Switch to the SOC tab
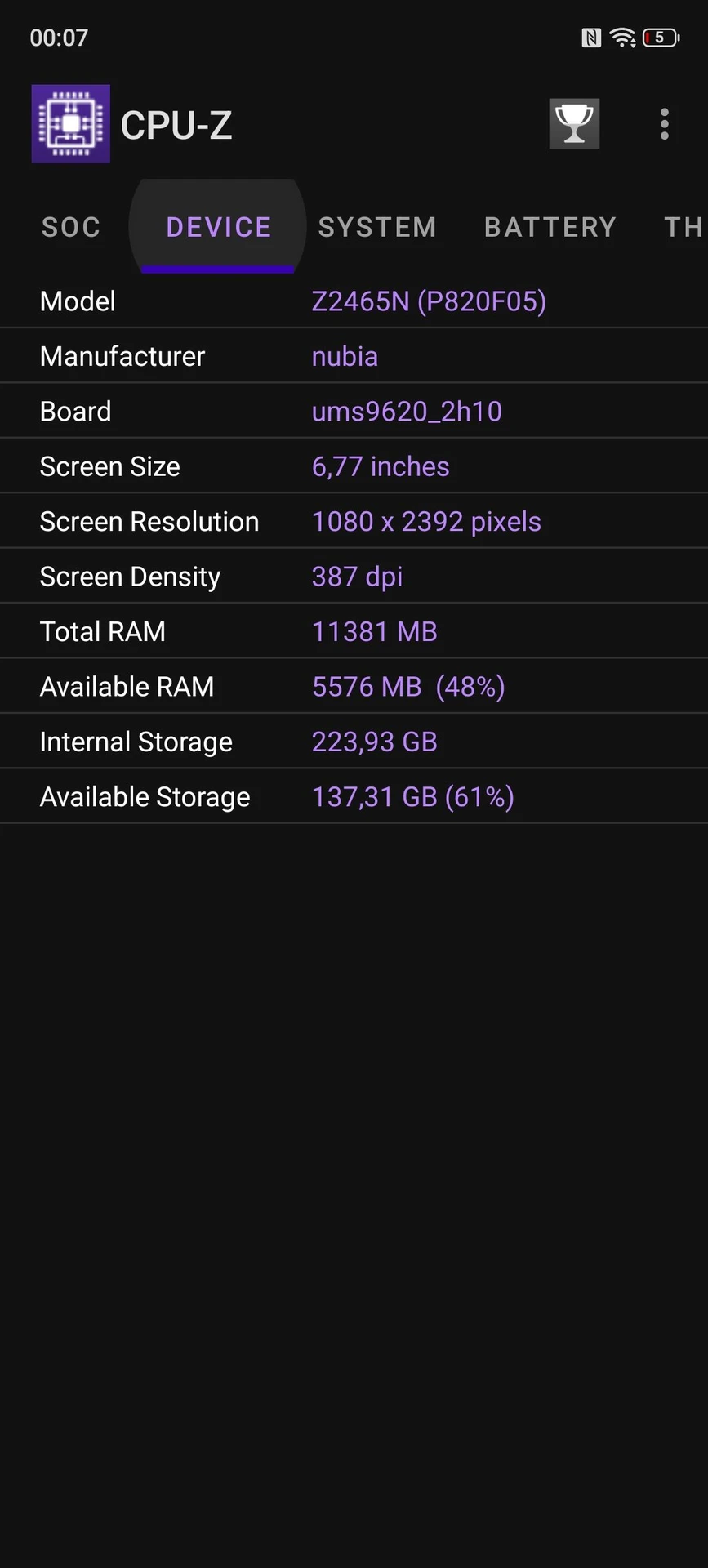 71,227
